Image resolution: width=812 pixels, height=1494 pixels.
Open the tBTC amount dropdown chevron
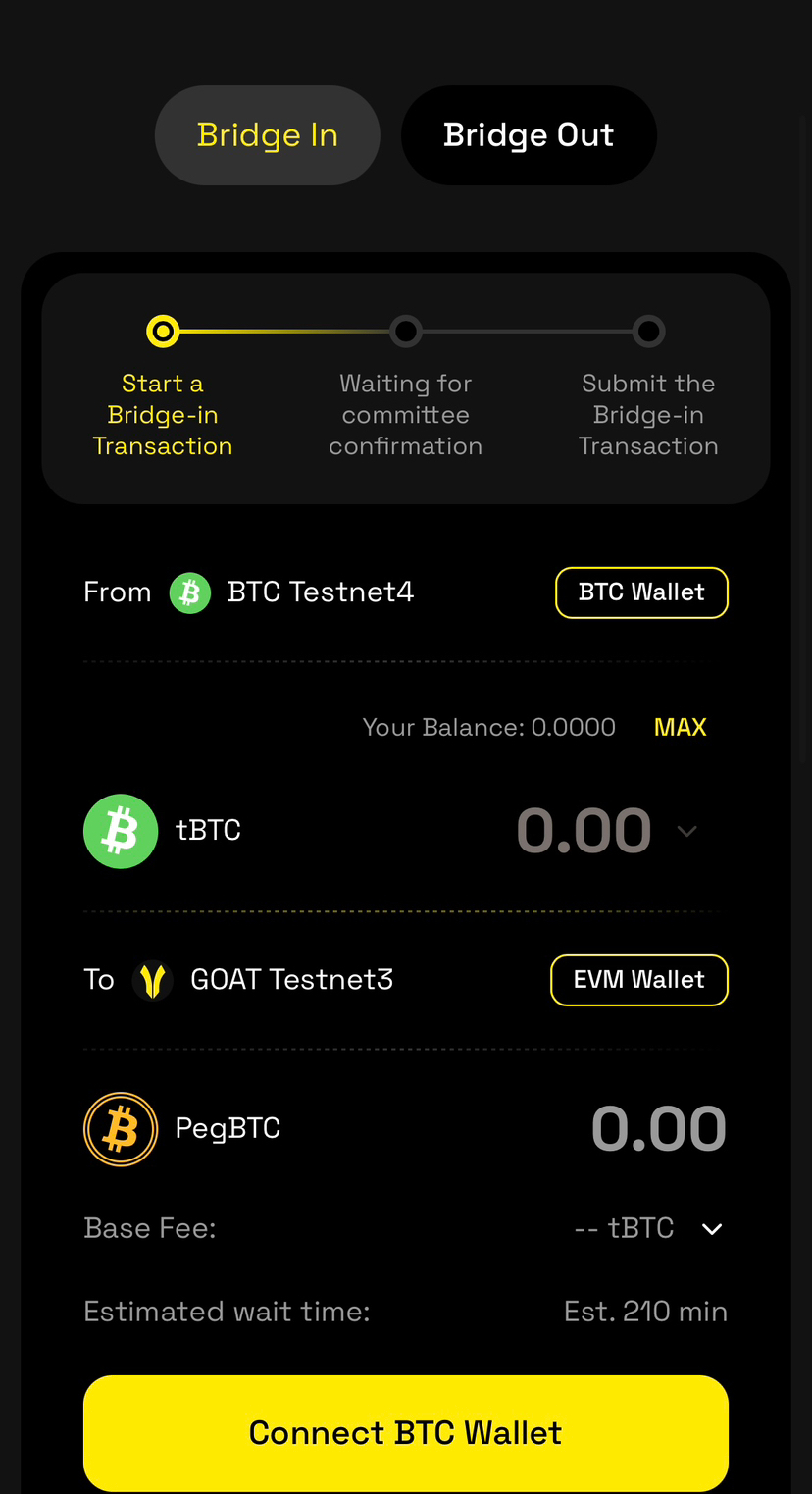[x=687, y=832]
